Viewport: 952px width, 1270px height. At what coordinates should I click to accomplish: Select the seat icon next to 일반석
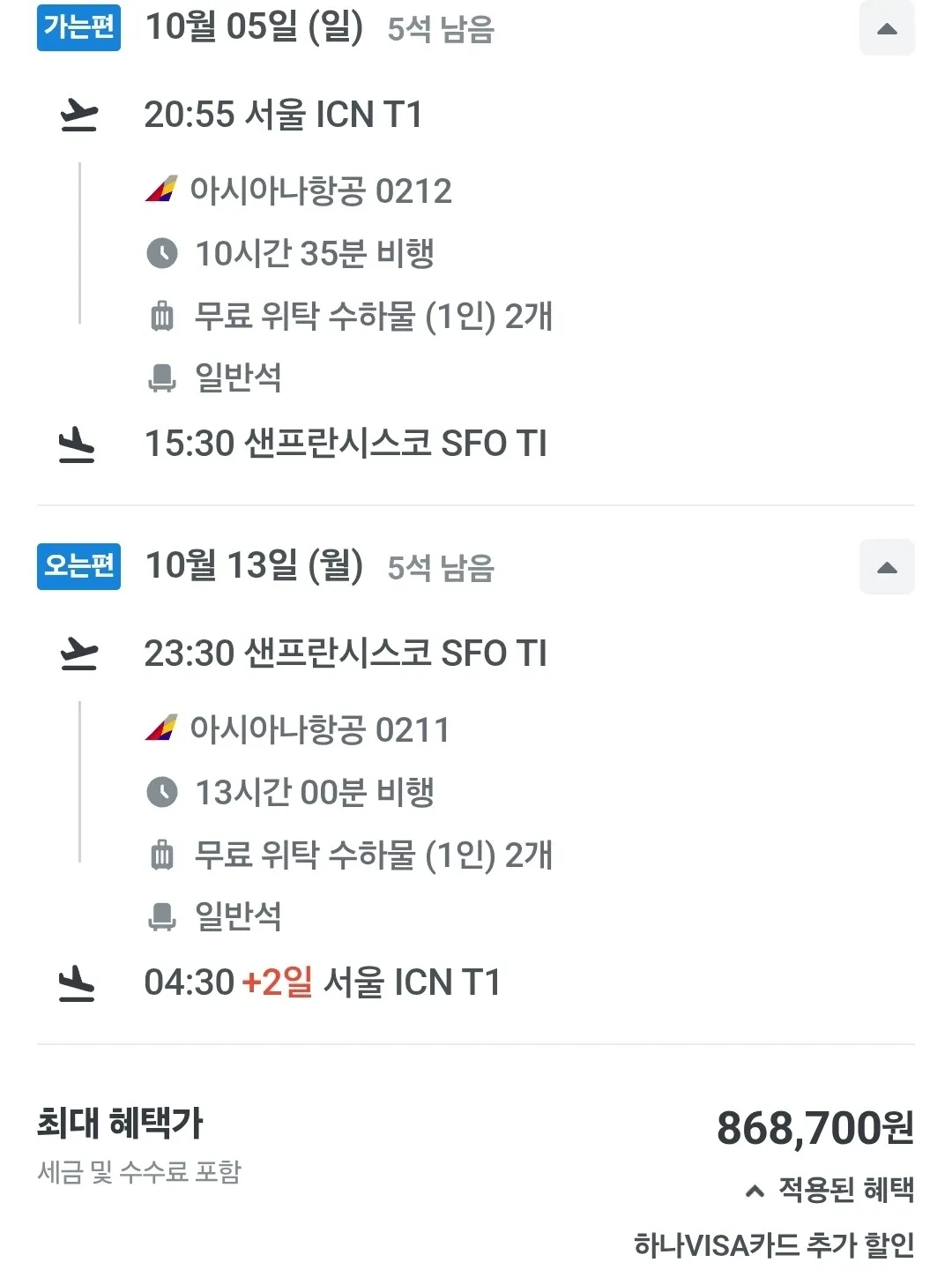163,379
